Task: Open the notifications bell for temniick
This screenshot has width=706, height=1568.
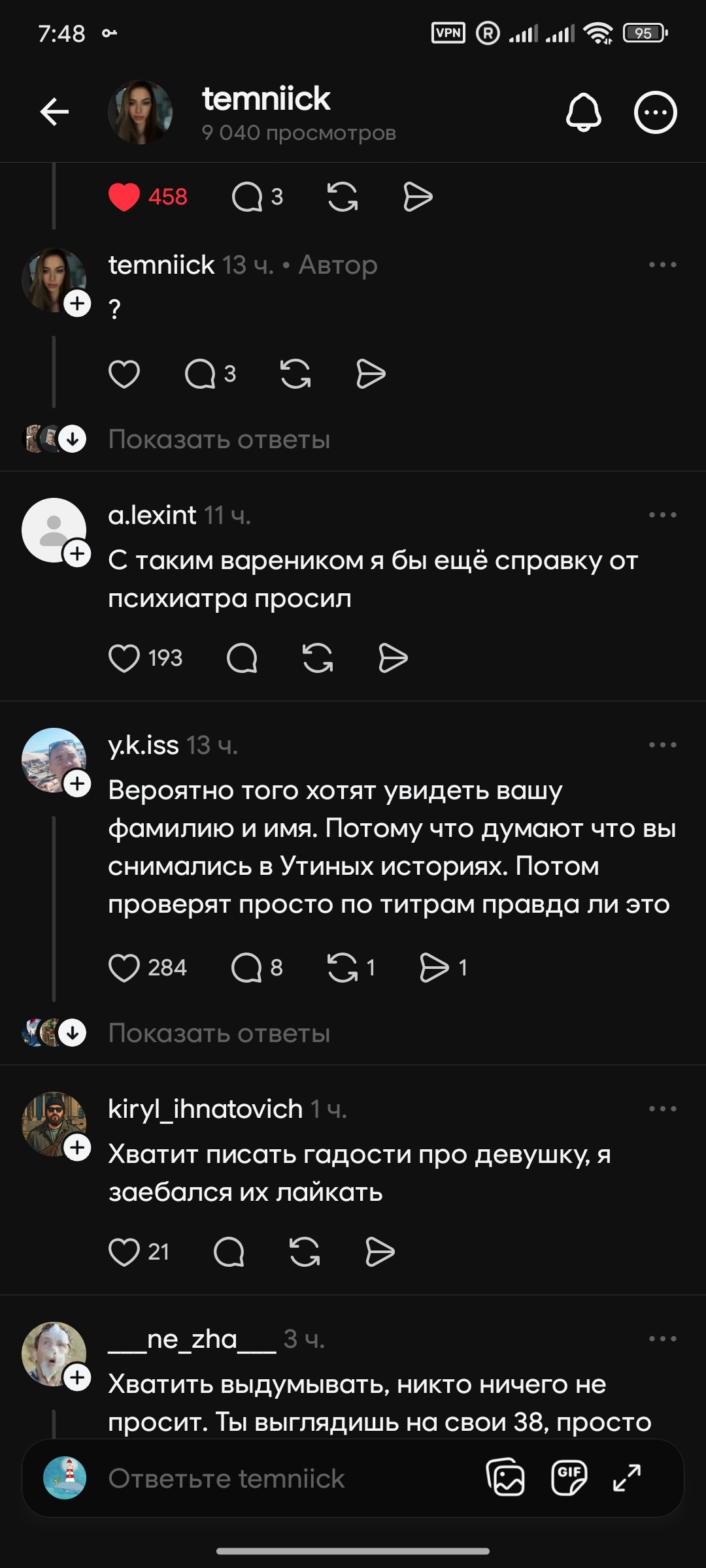Action: pos(583,112)
